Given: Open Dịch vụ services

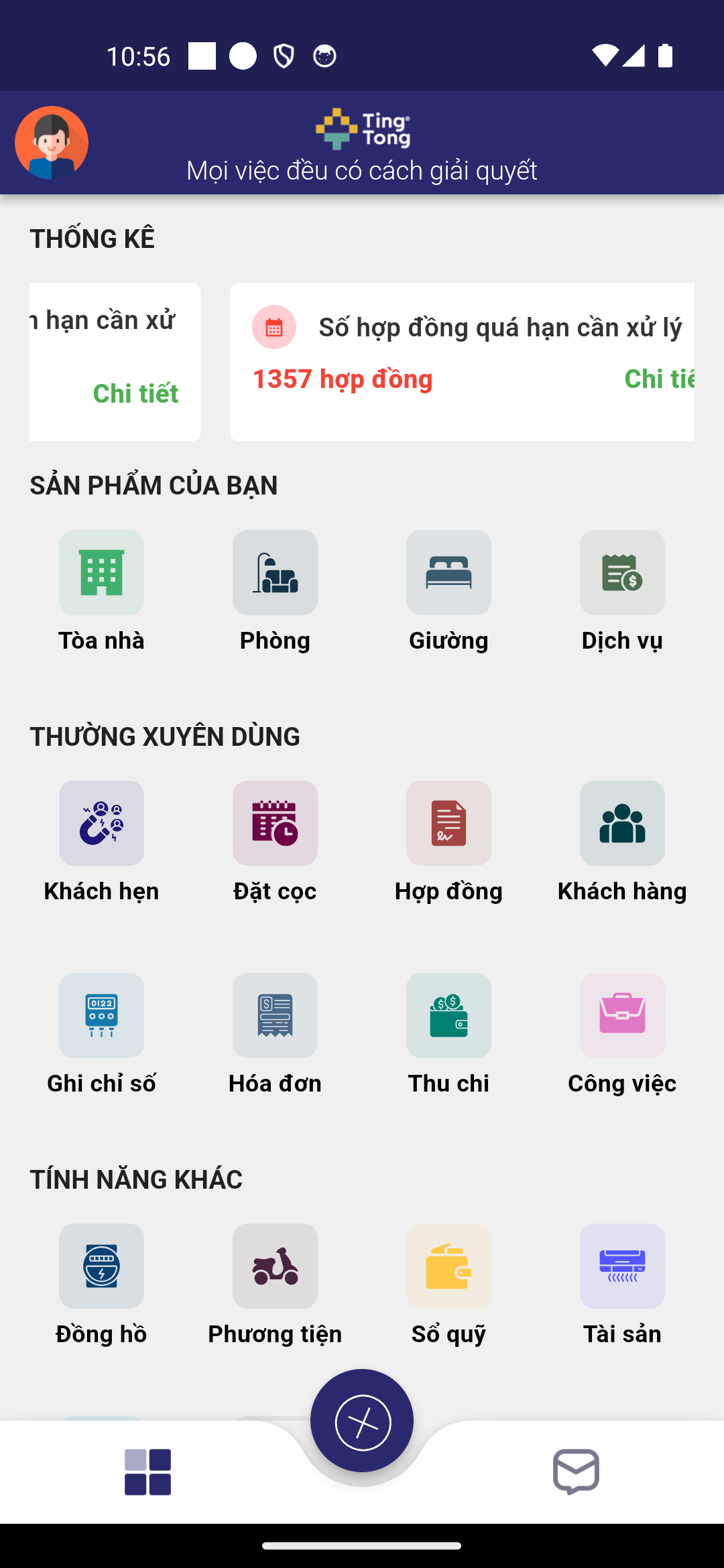Looking at the screenshot, I should point(622,573).
